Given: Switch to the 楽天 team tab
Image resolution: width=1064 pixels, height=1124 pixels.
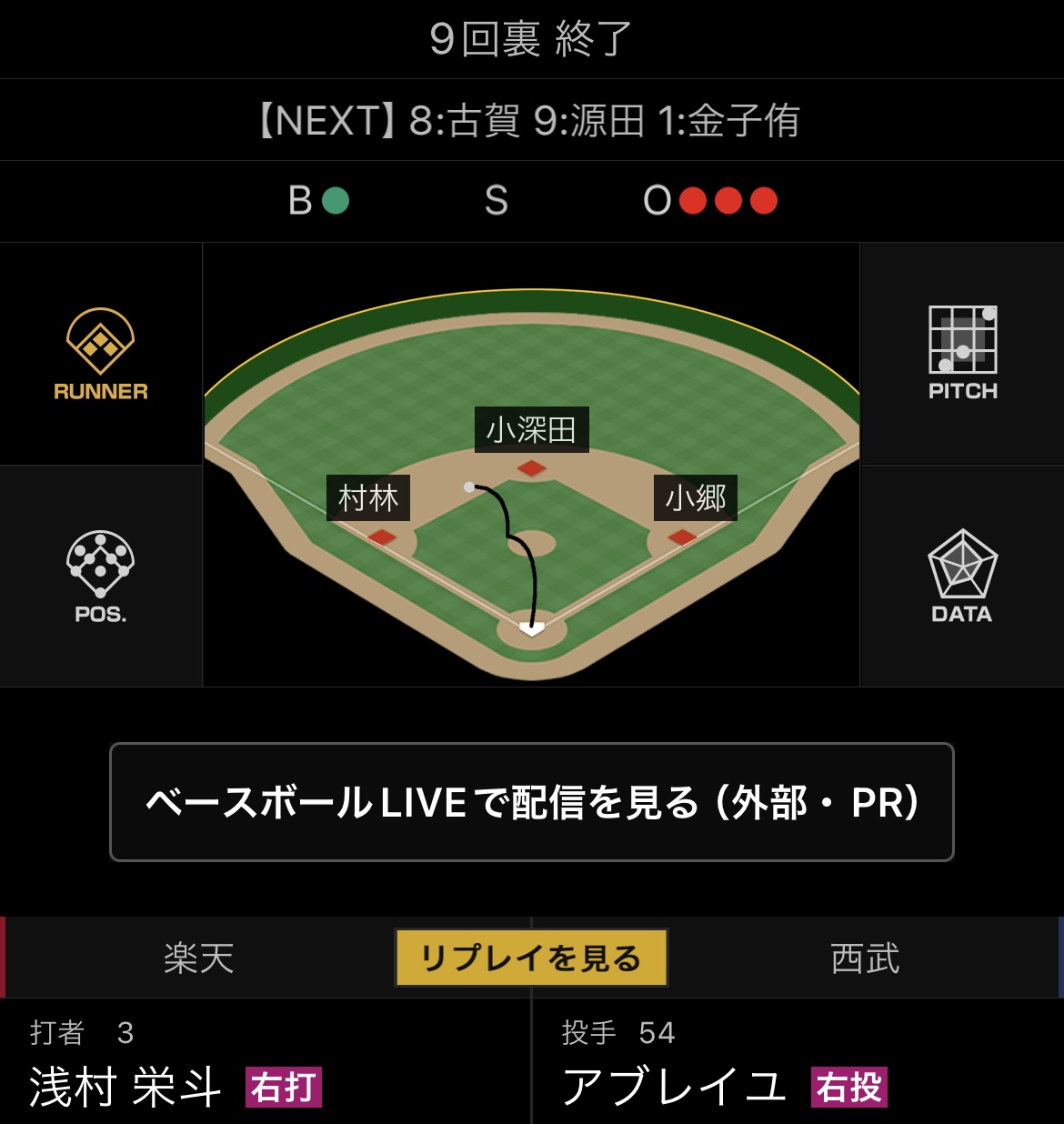Looking at the screenshot, I should point(198,958).
